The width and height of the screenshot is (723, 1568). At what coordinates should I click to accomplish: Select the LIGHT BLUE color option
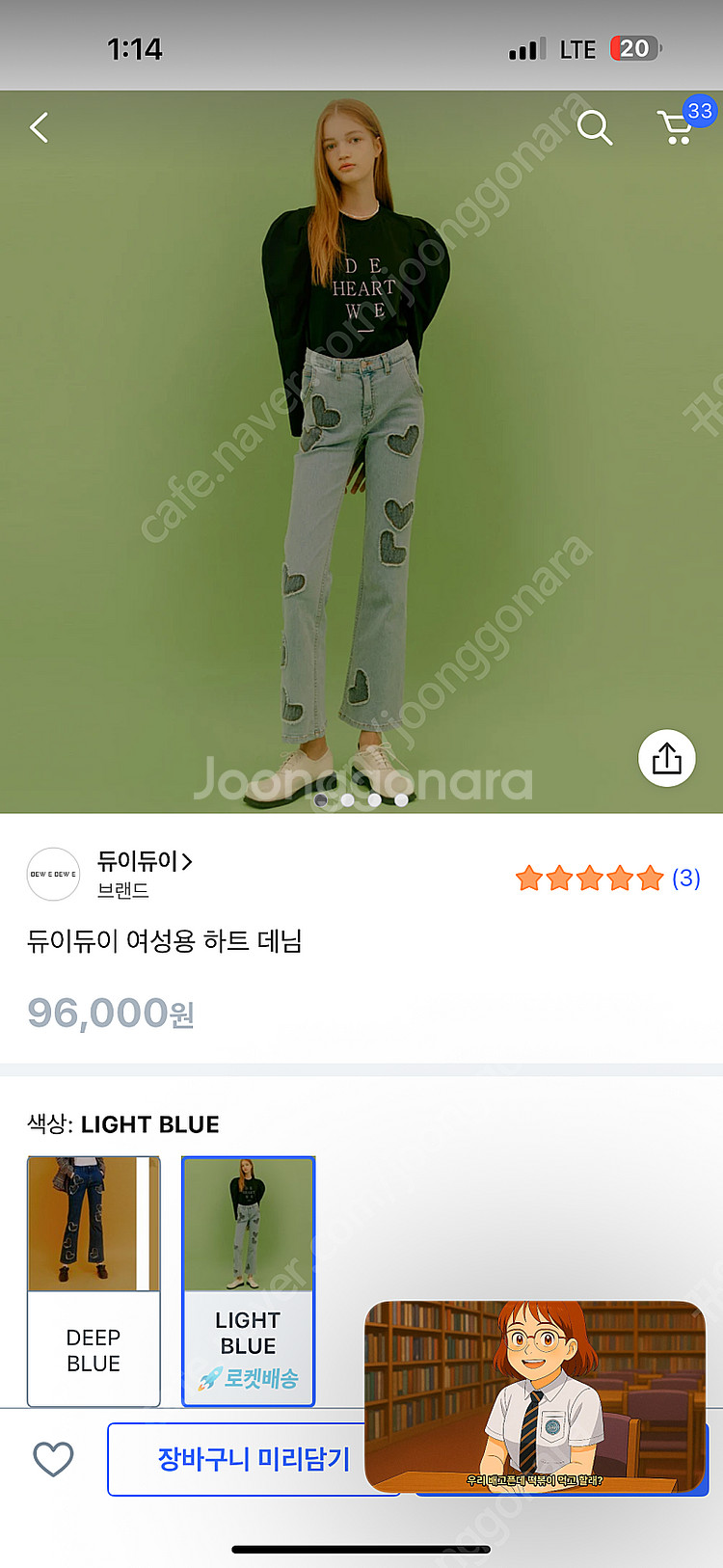(249, 1282)
